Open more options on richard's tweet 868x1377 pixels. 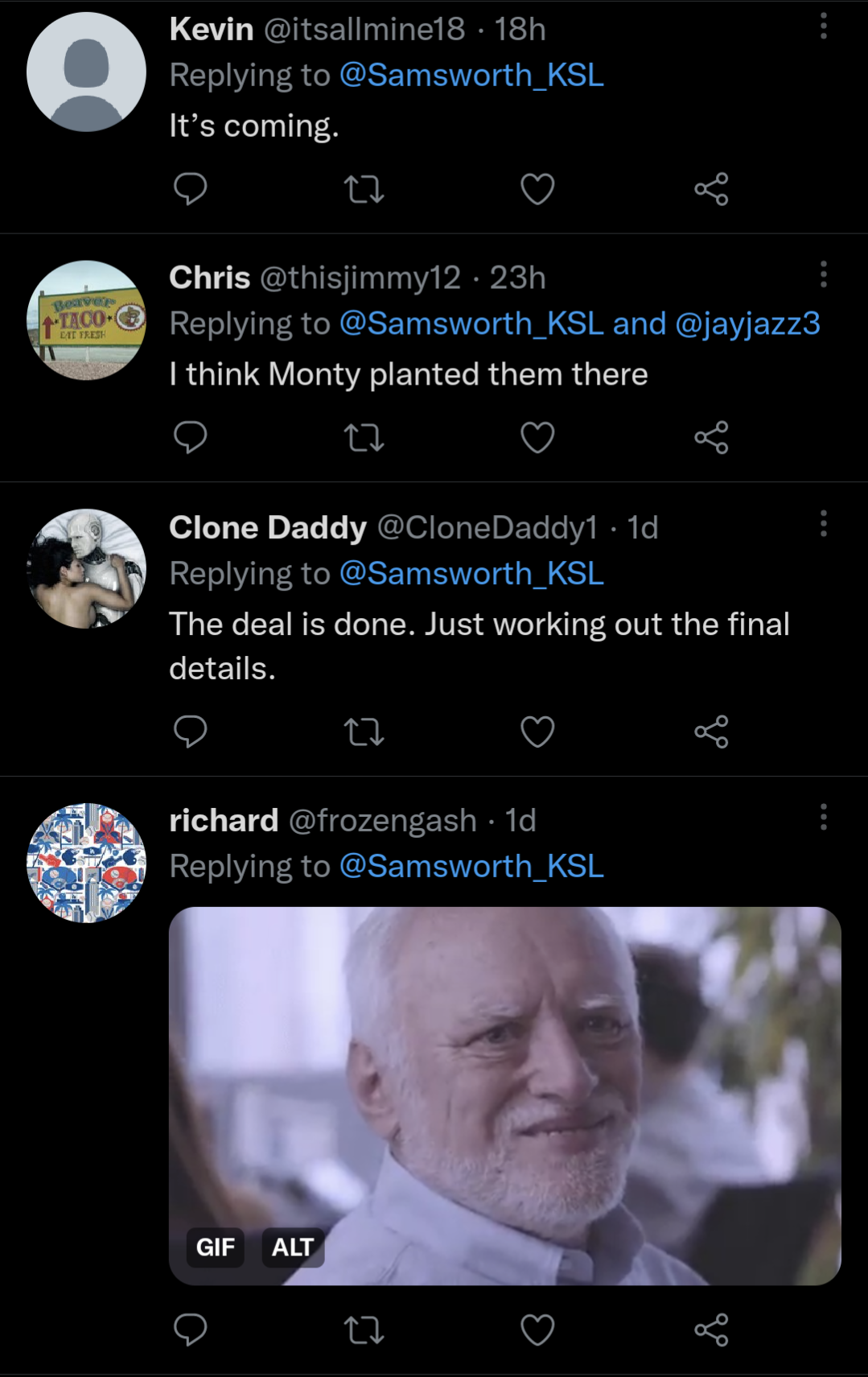click(823, 818)
